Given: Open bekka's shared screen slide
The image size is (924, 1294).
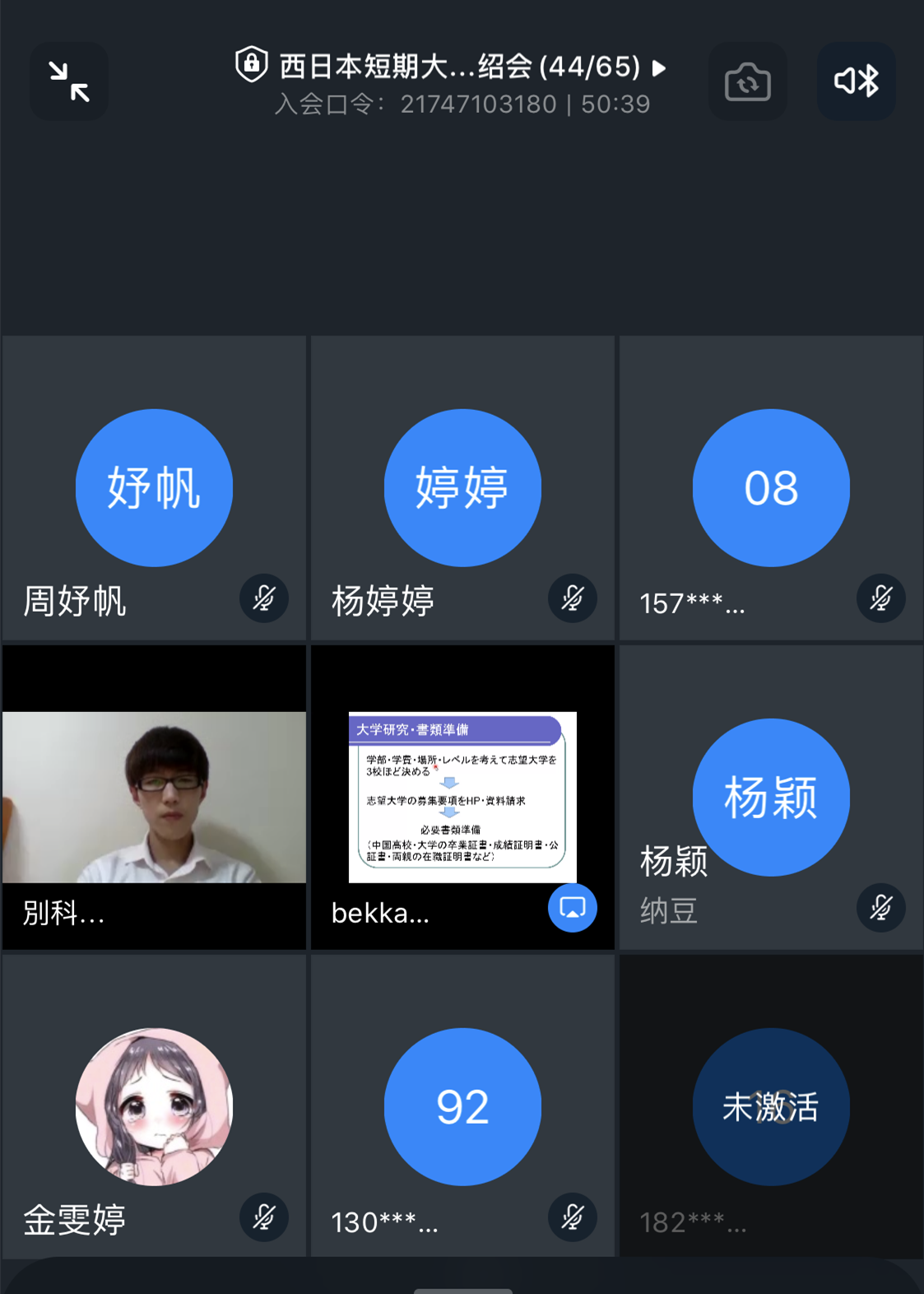Looking at the screenshot, I should click(462, 797).
